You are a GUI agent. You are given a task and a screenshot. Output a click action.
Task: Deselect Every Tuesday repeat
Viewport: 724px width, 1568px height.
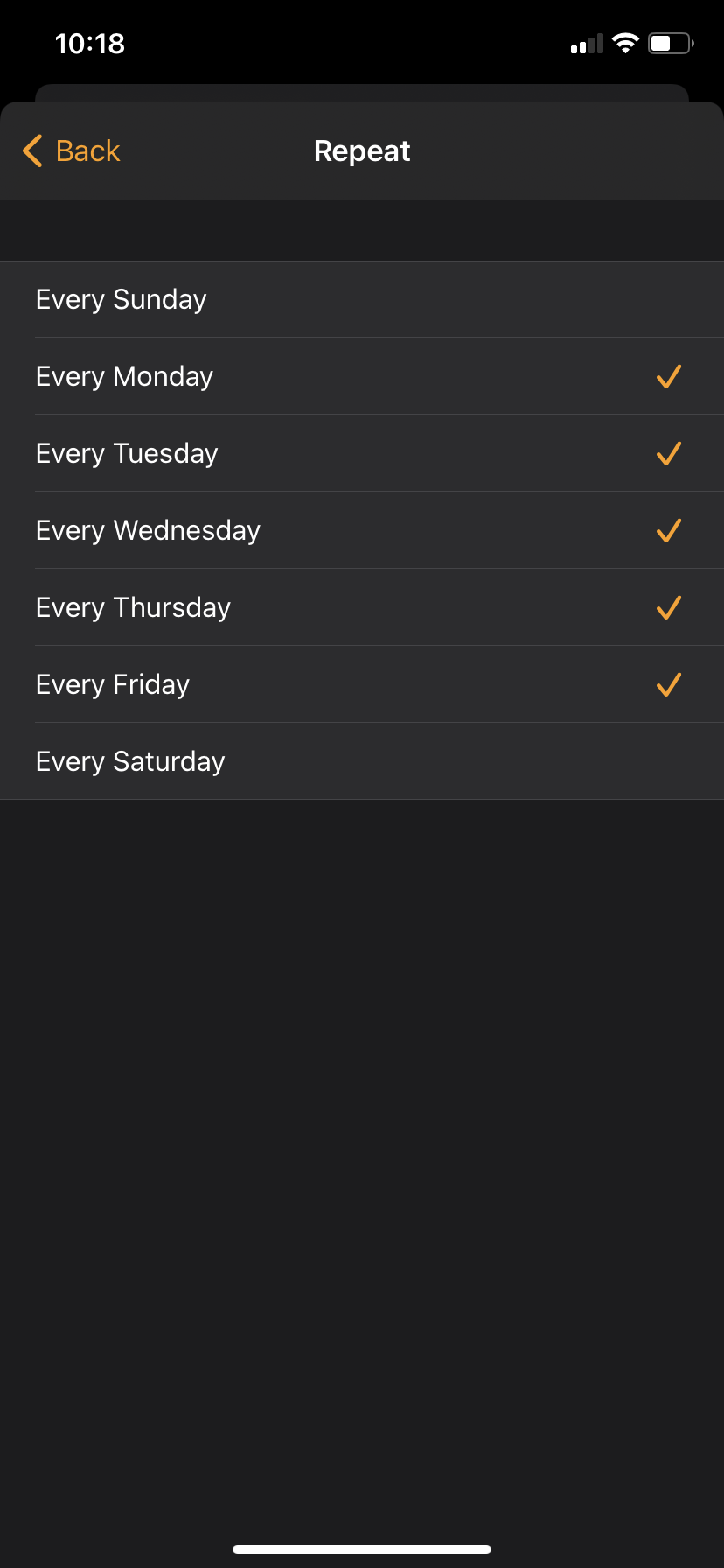click(362, 453)
